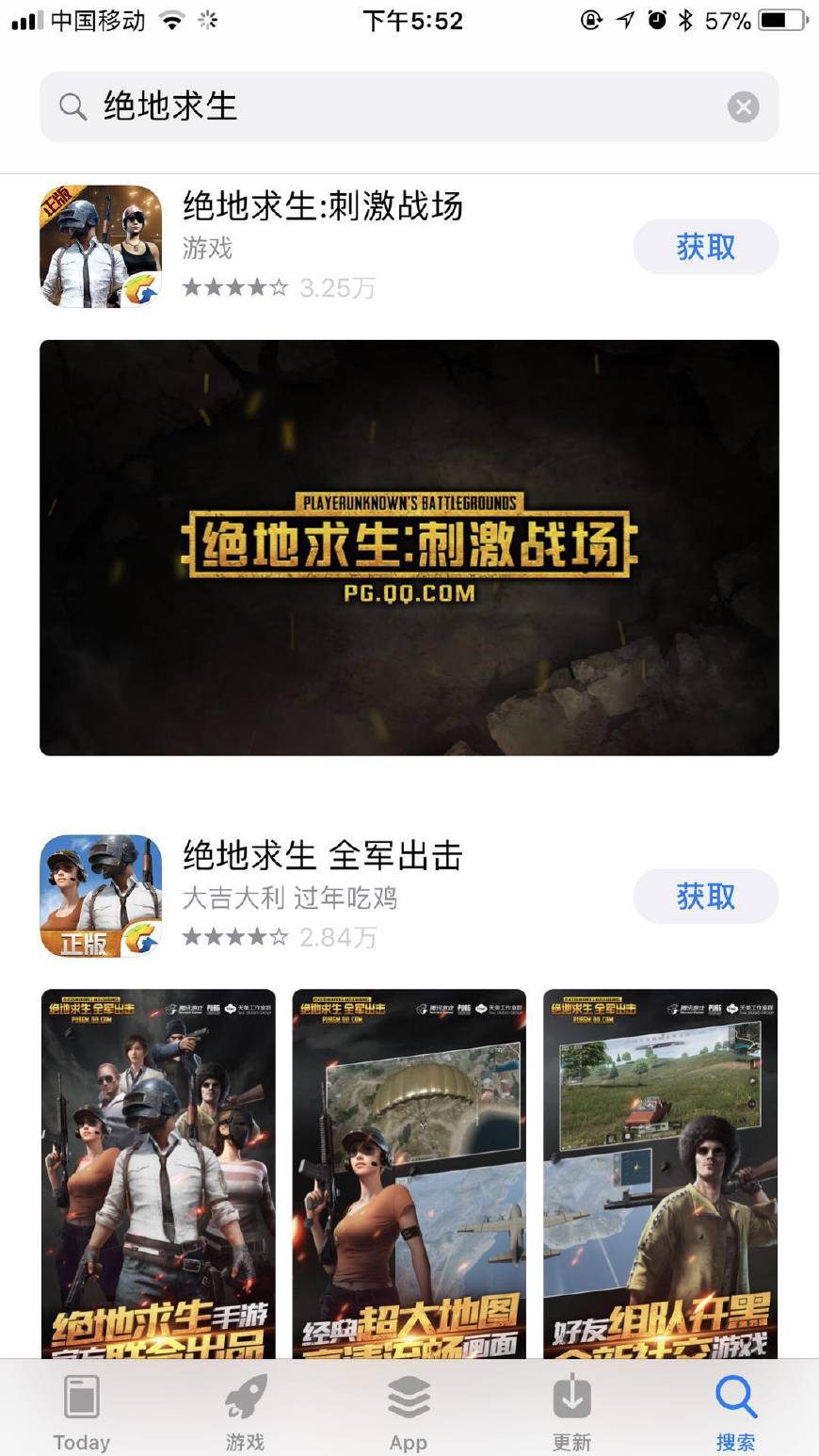819x1456 pixels.
Task: View the 超大地图 screenshot of 全军出击
Action: tap(409, 1173)
